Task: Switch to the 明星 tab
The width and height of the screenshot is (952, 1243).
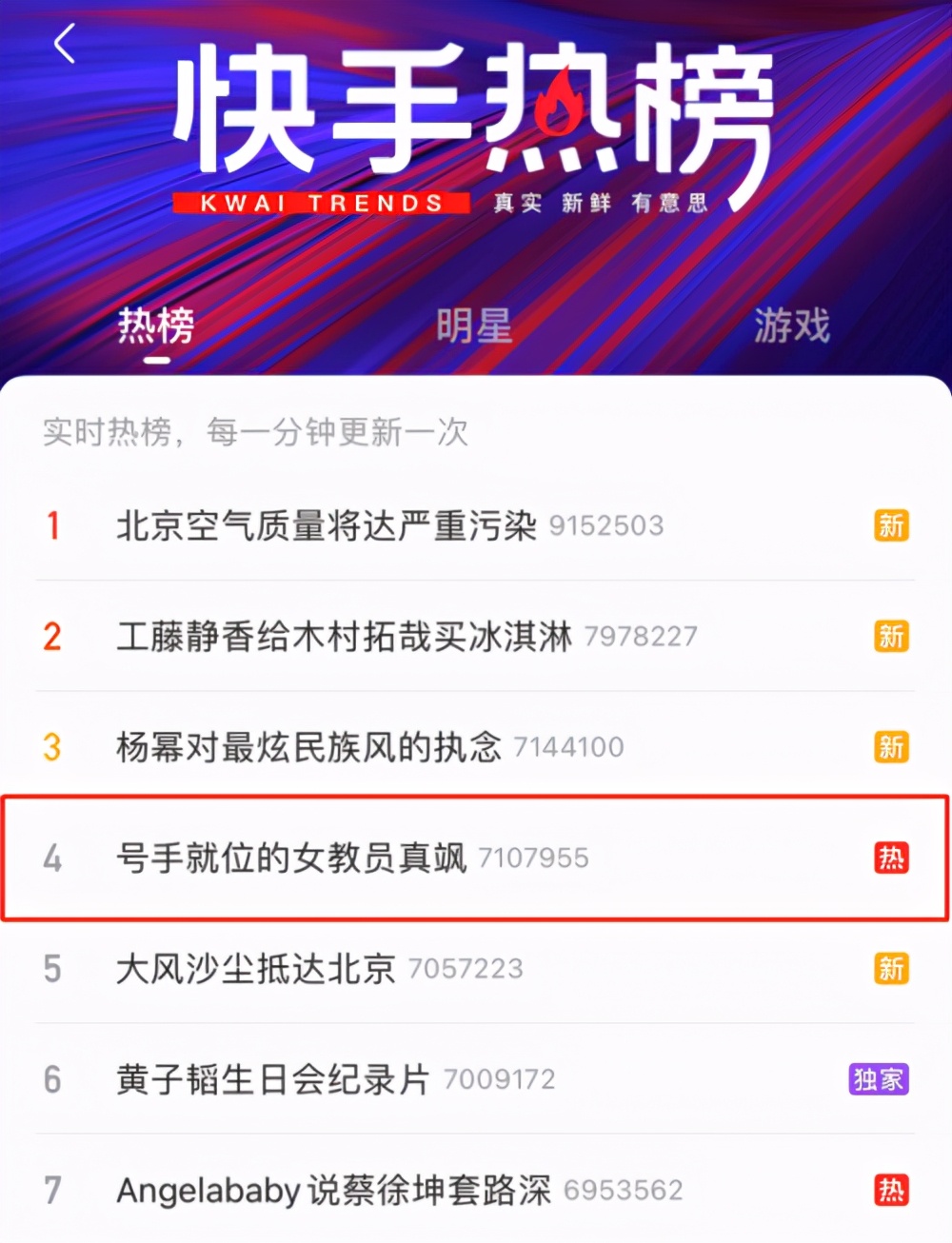Action: tap(474, 326)
